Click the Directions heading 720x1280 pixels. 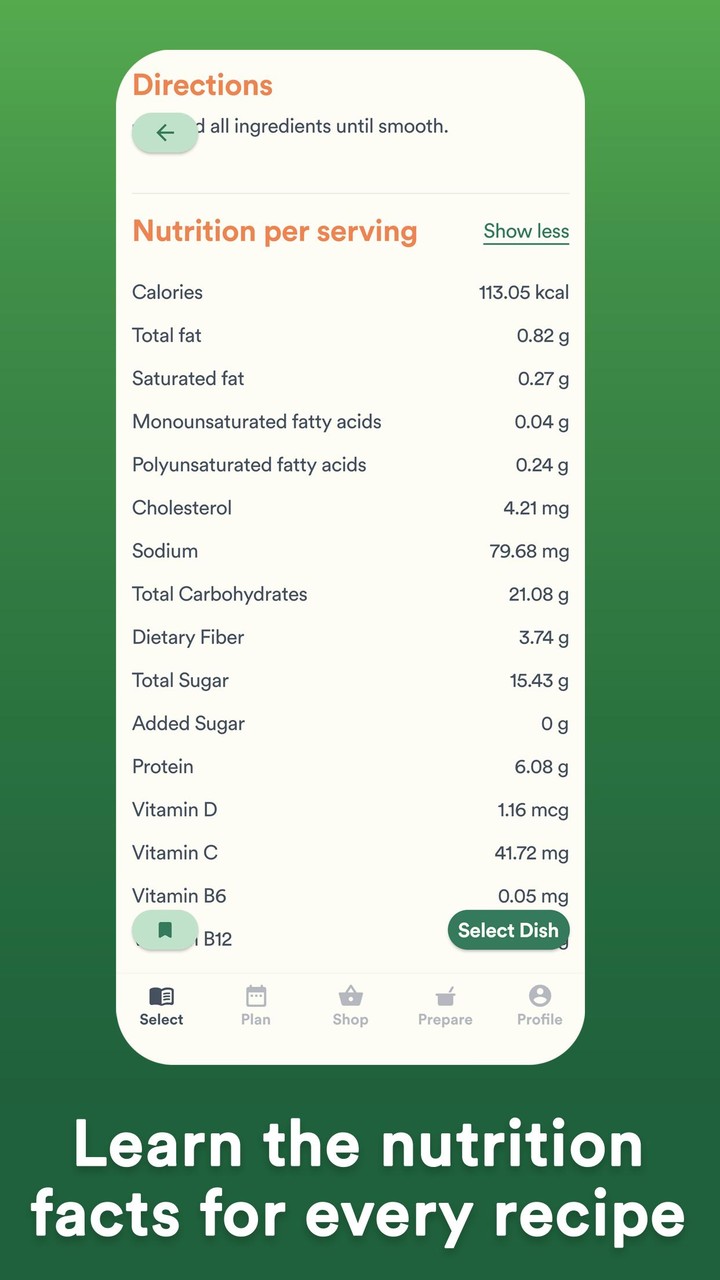pos(202,85)
